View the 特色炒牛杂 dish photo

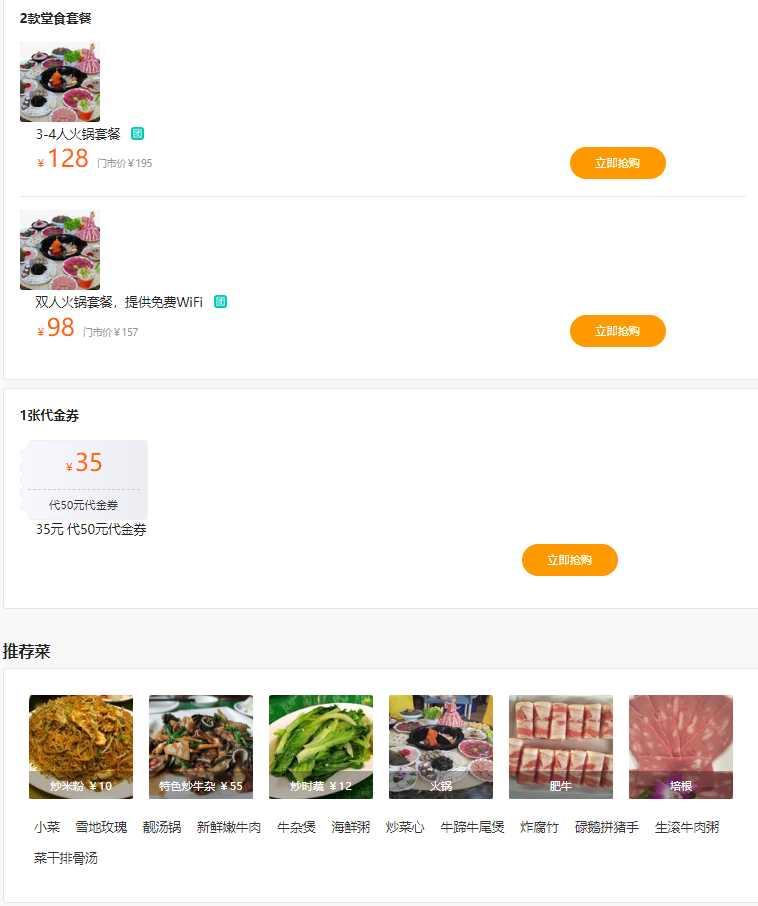[x=201, y=746]
